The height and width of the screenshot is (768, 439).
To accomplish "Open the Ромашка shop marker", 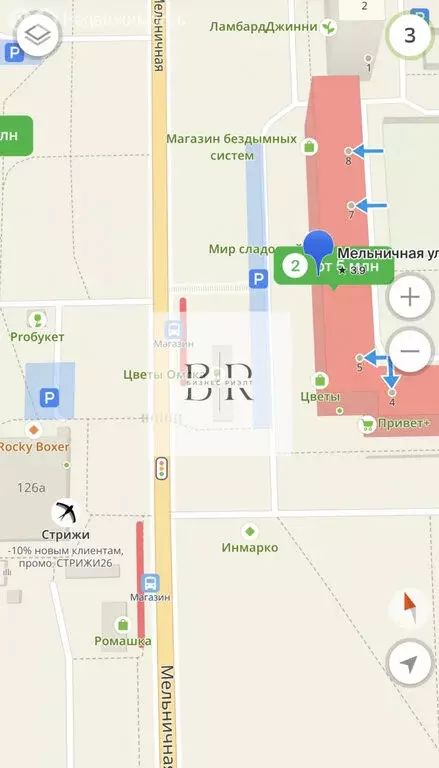I will tap(122, 624).
